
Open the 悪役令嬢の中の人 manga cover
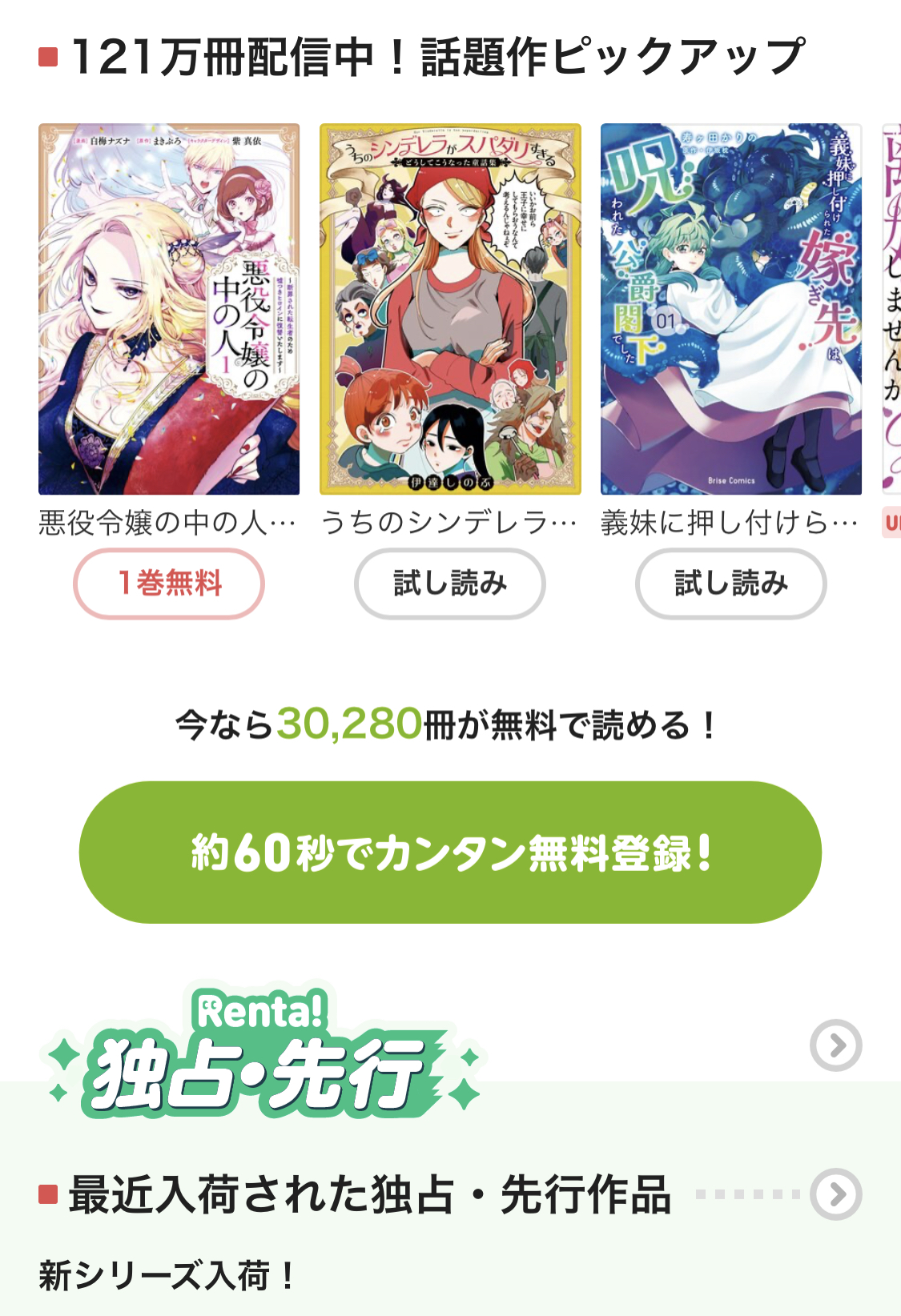[169, 309]
